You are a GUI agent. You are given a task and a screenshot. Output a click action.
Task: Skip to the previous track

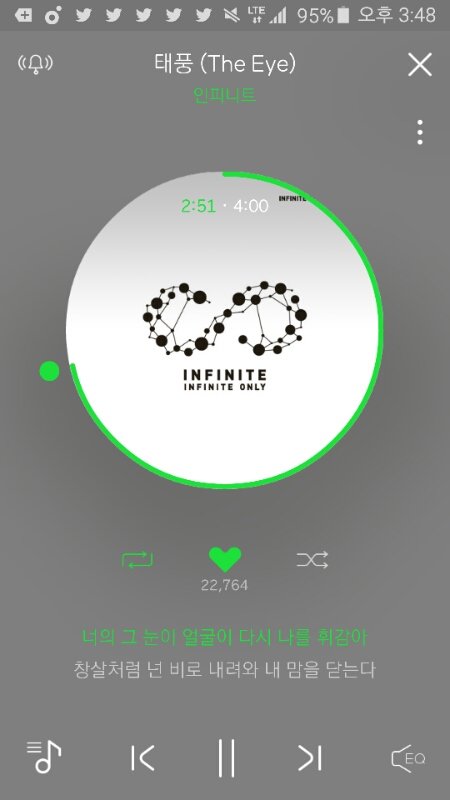coord(142,758)
